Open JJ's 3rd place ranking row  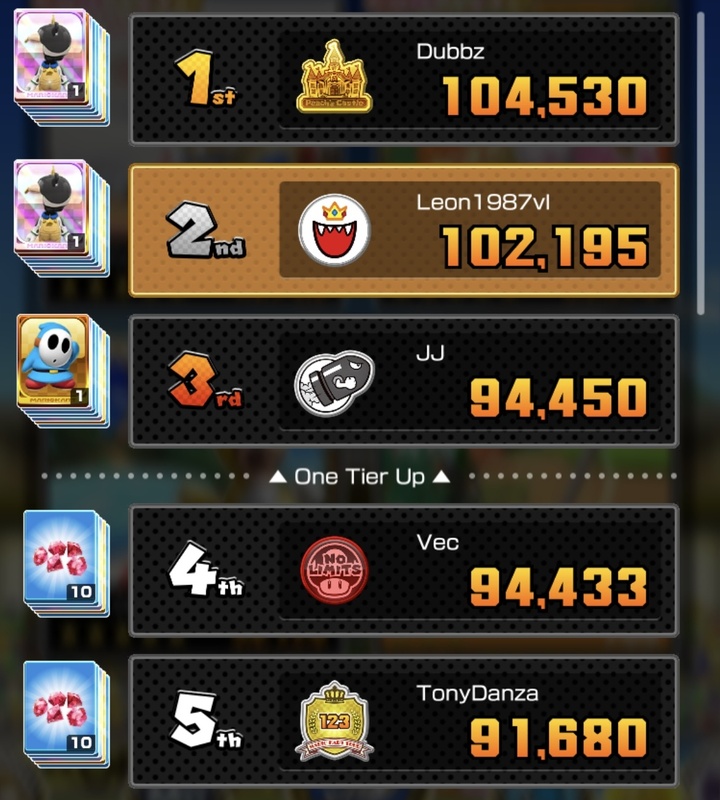tap(404, 380)
